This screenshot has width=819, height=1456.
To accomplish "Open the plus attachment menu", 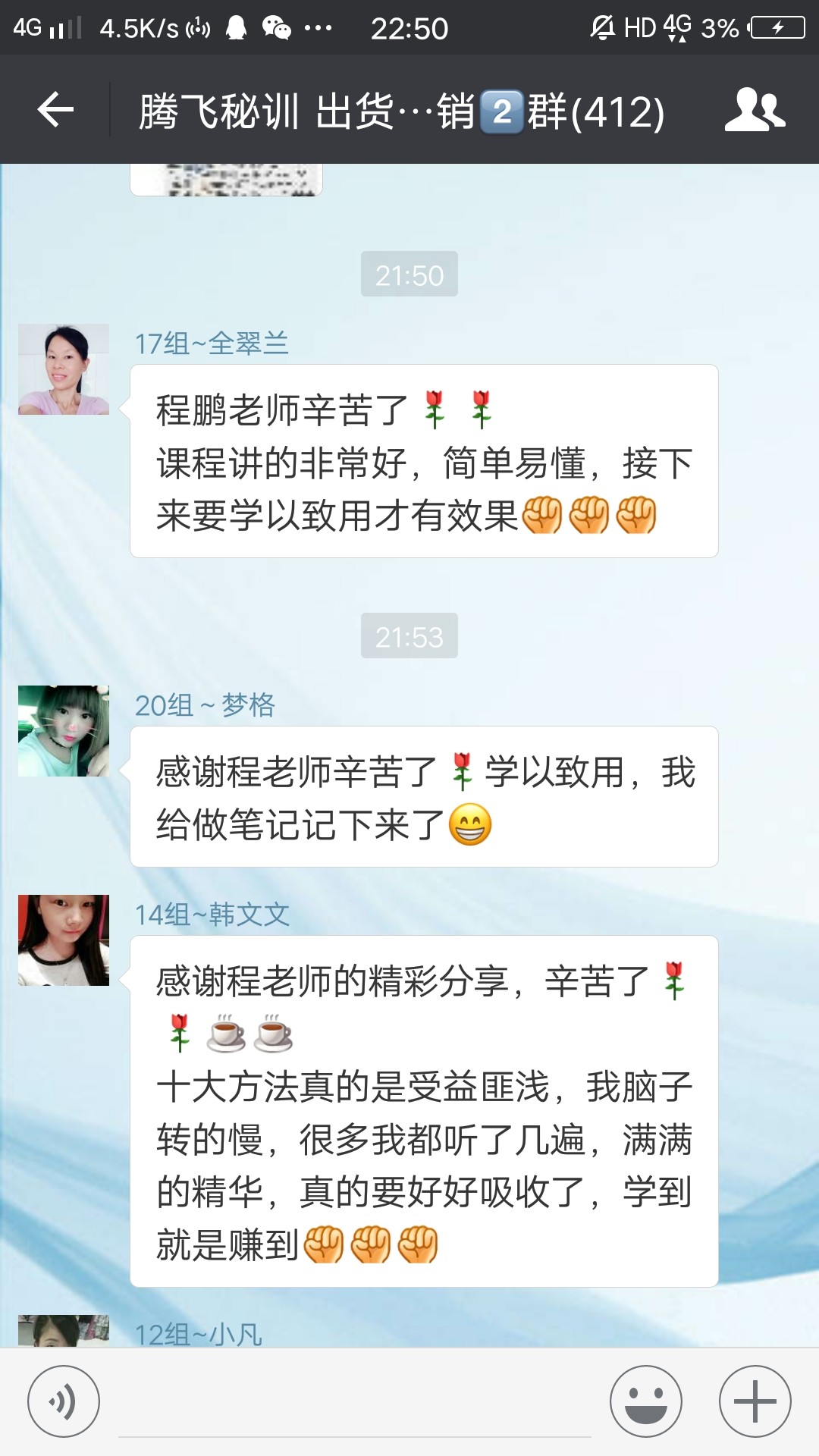I will coord(755,1401).
